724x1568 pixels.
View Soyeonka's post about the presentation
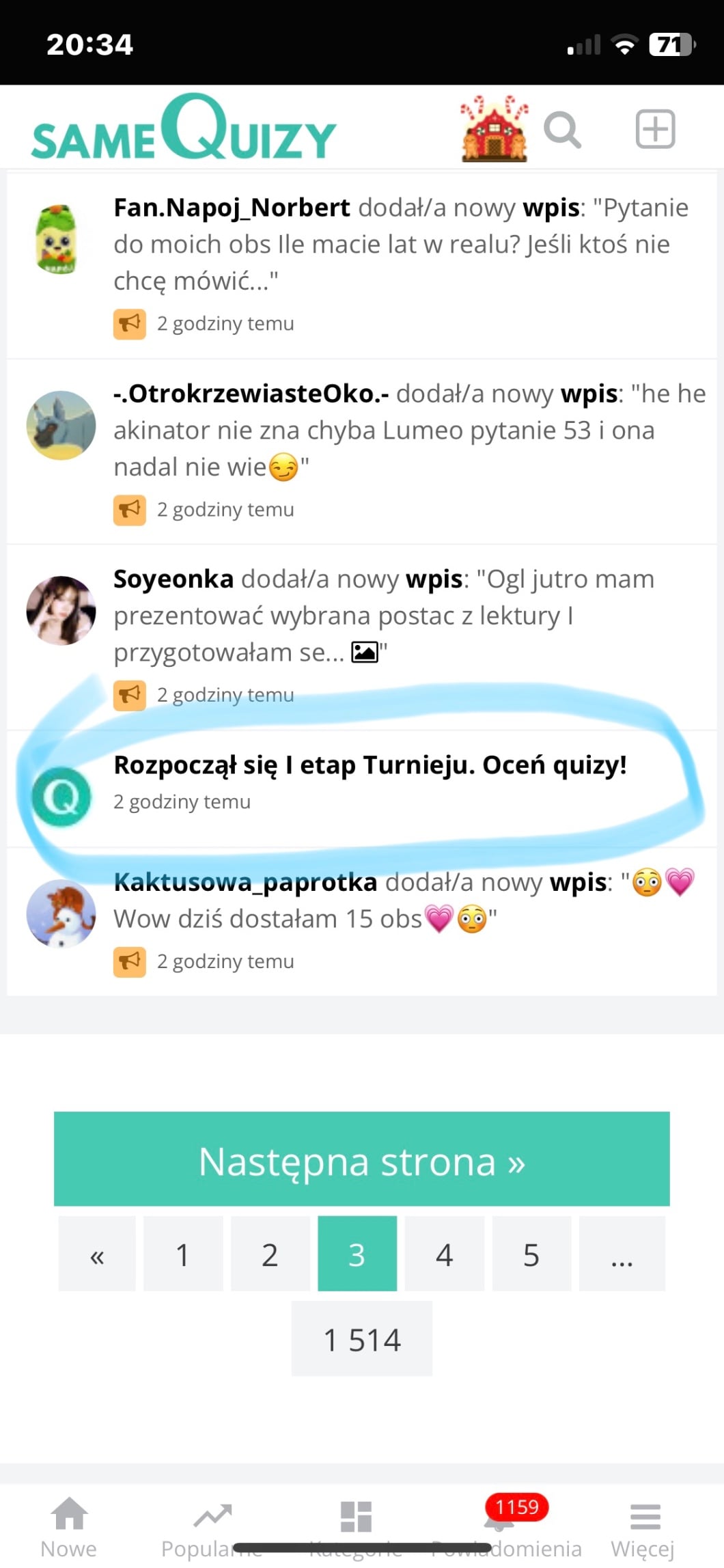pyautogui.click(x=383, y=616)
